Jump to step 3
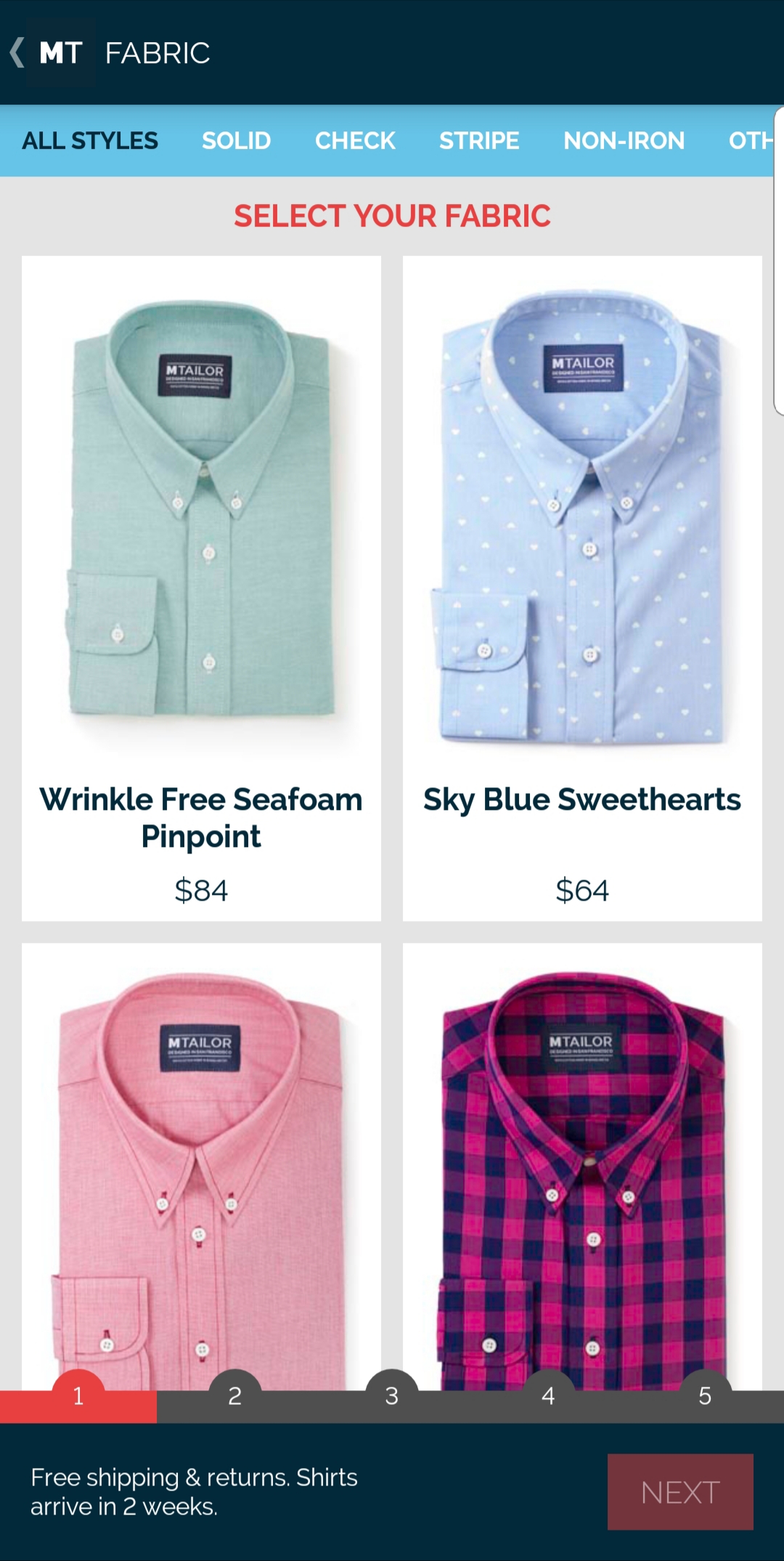This screenshot has height=1561, width=784. point(392,1395)
